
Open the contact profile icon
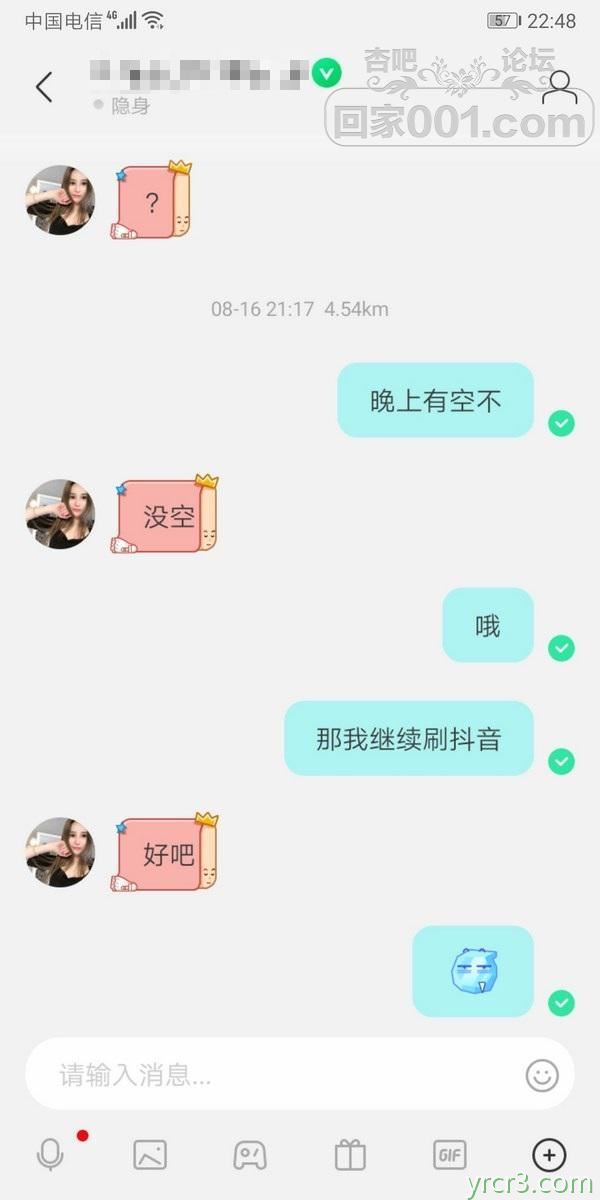[559, 88]
